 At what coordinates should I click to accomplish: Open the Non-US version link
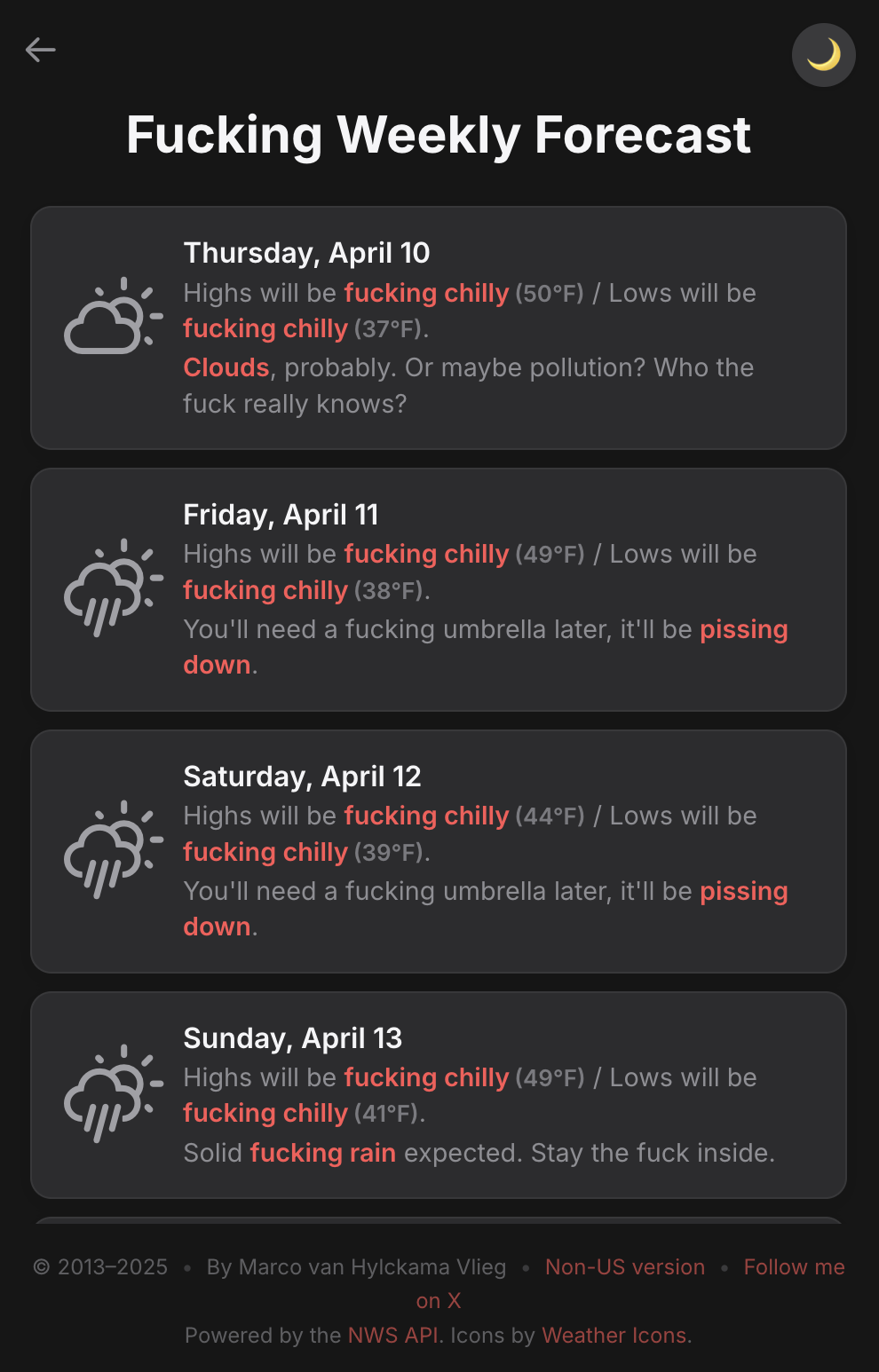click(625, 1267)
